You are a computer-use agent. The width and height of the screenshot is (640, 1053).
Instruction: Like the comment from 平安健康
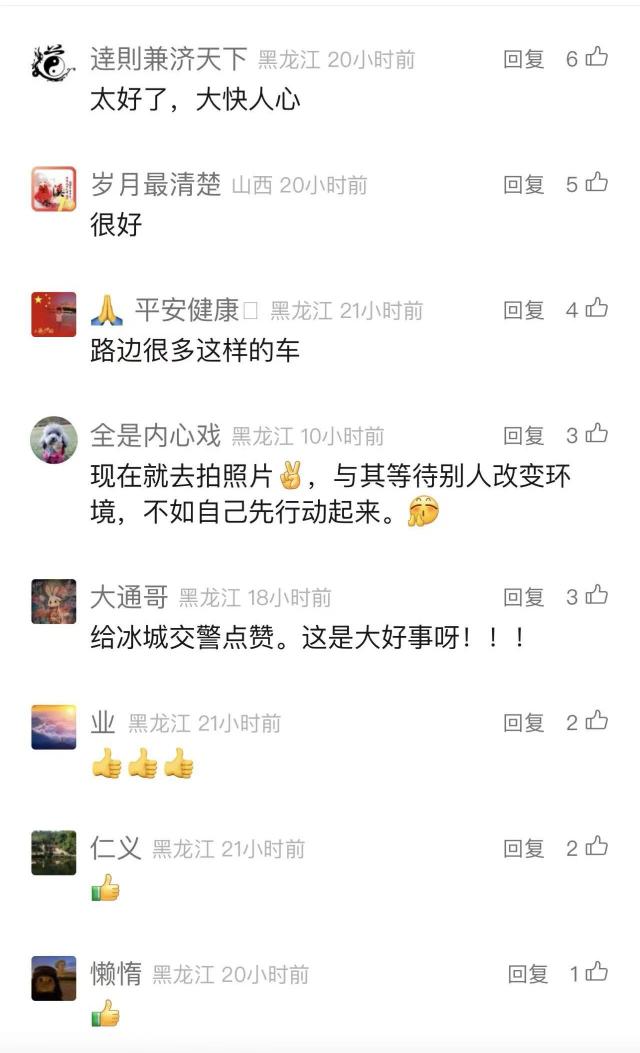coord(597,309)
